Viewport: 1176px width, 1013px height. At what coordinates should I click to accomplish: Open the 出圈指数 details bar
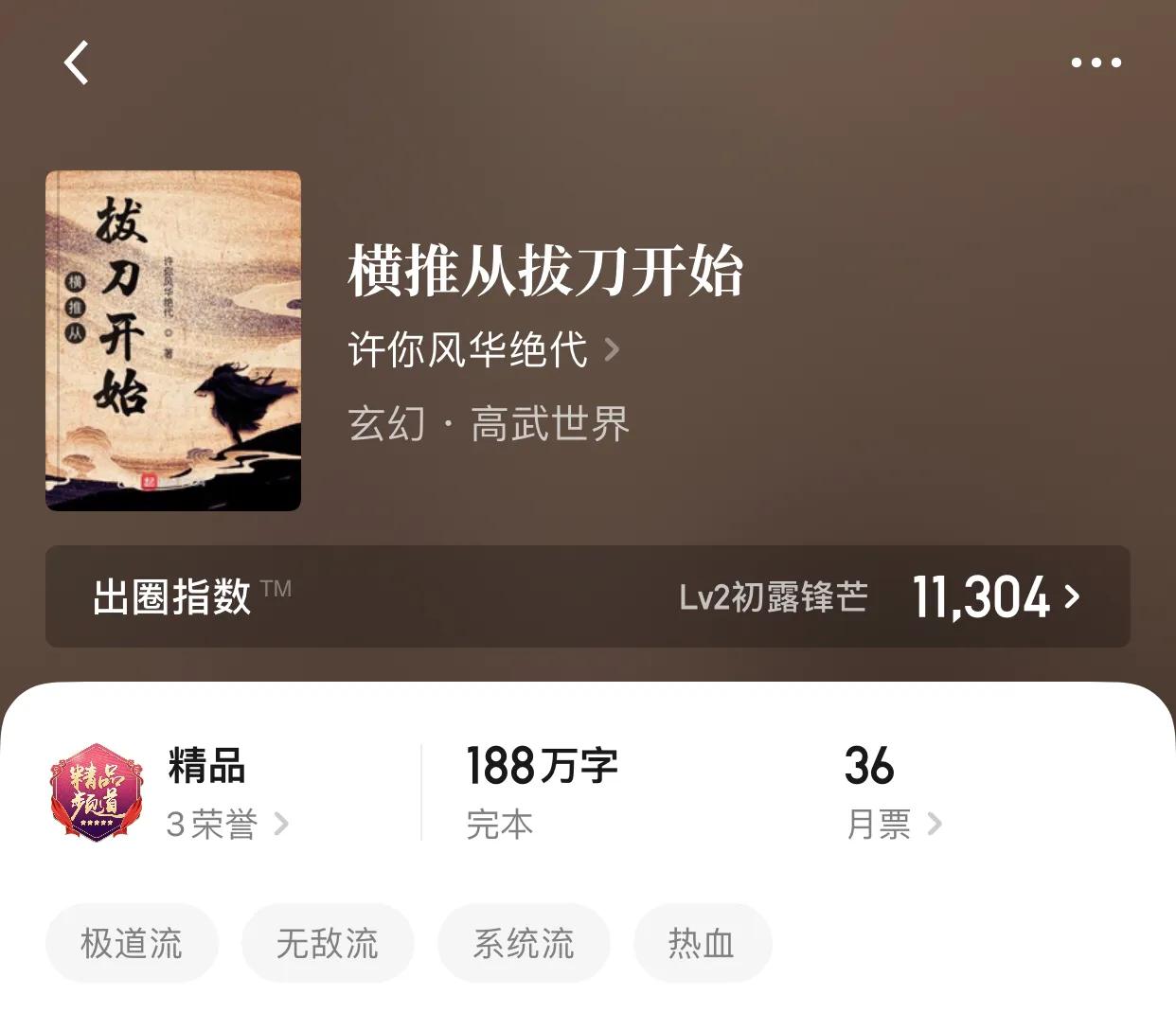click(x=587, y=596)
